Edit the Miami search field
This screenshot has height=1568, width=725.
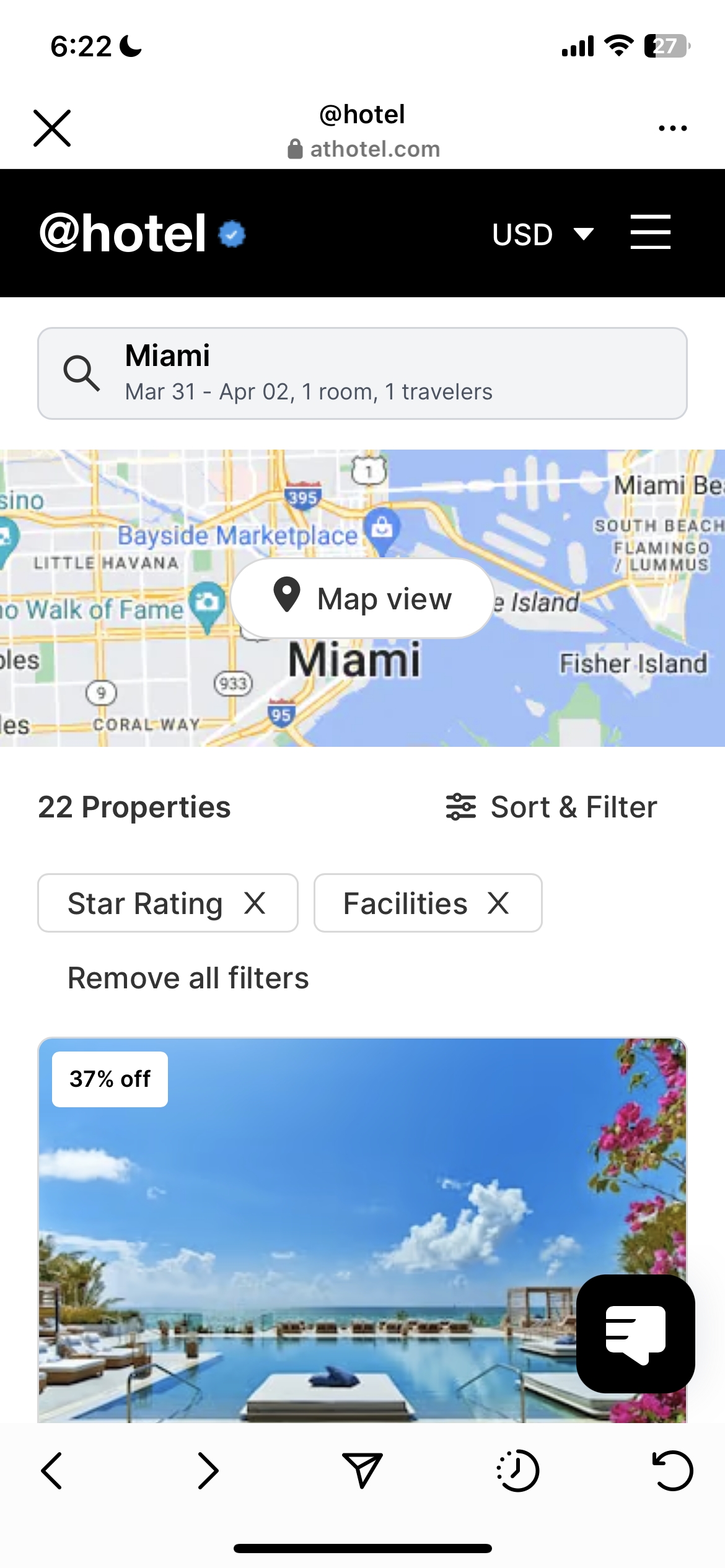[x=362, y=373]
